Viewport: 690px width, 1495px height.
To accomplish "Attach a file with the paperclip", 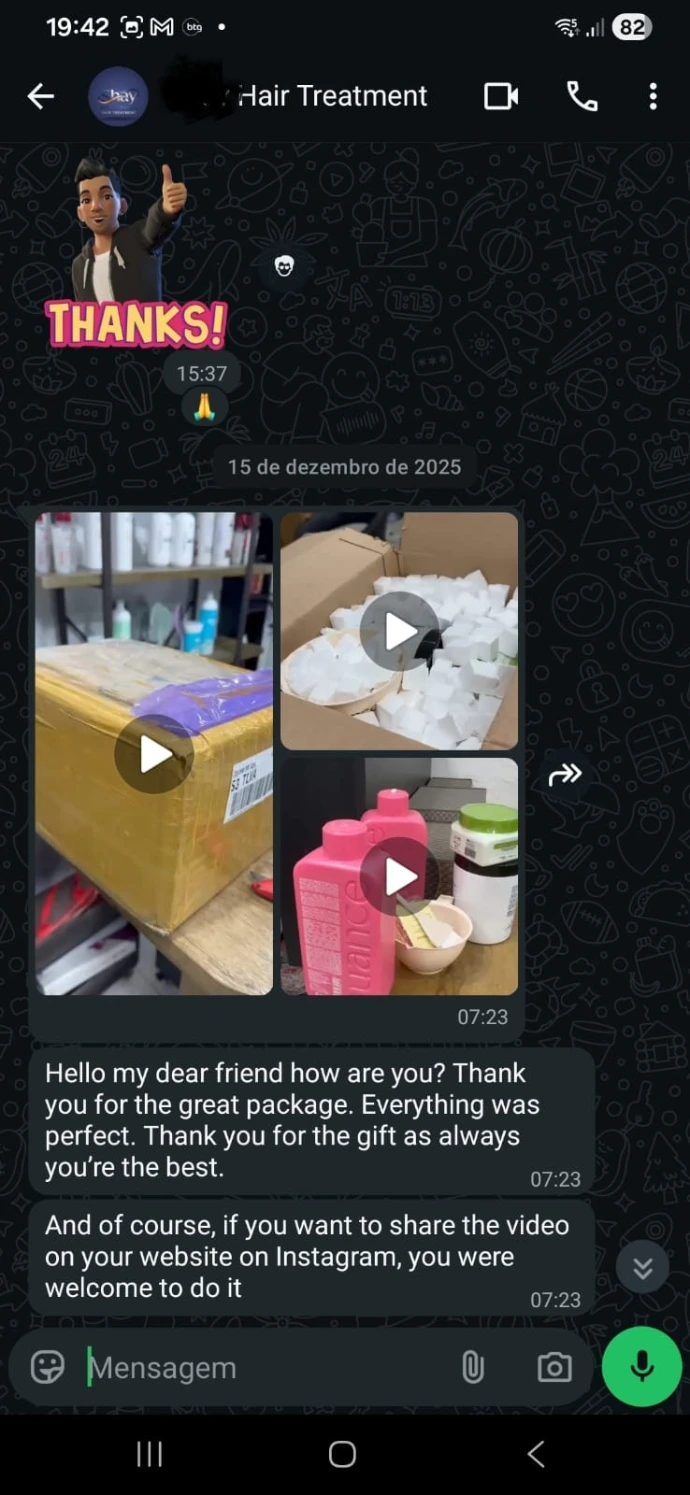I will click(473, 1367).
